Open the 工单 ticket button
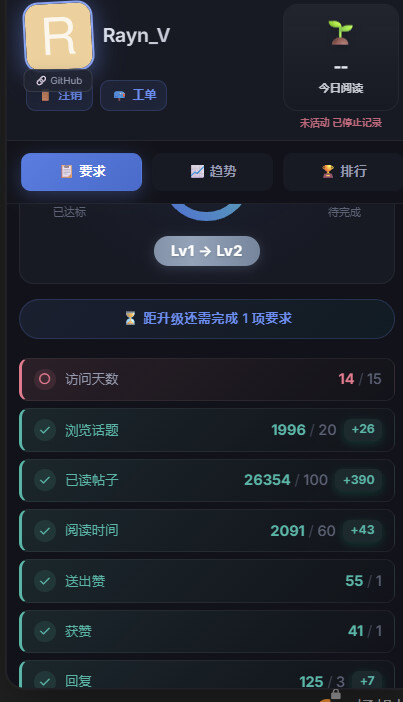The width and height of the screenshot is (403, 702). [x=133, y=95]
